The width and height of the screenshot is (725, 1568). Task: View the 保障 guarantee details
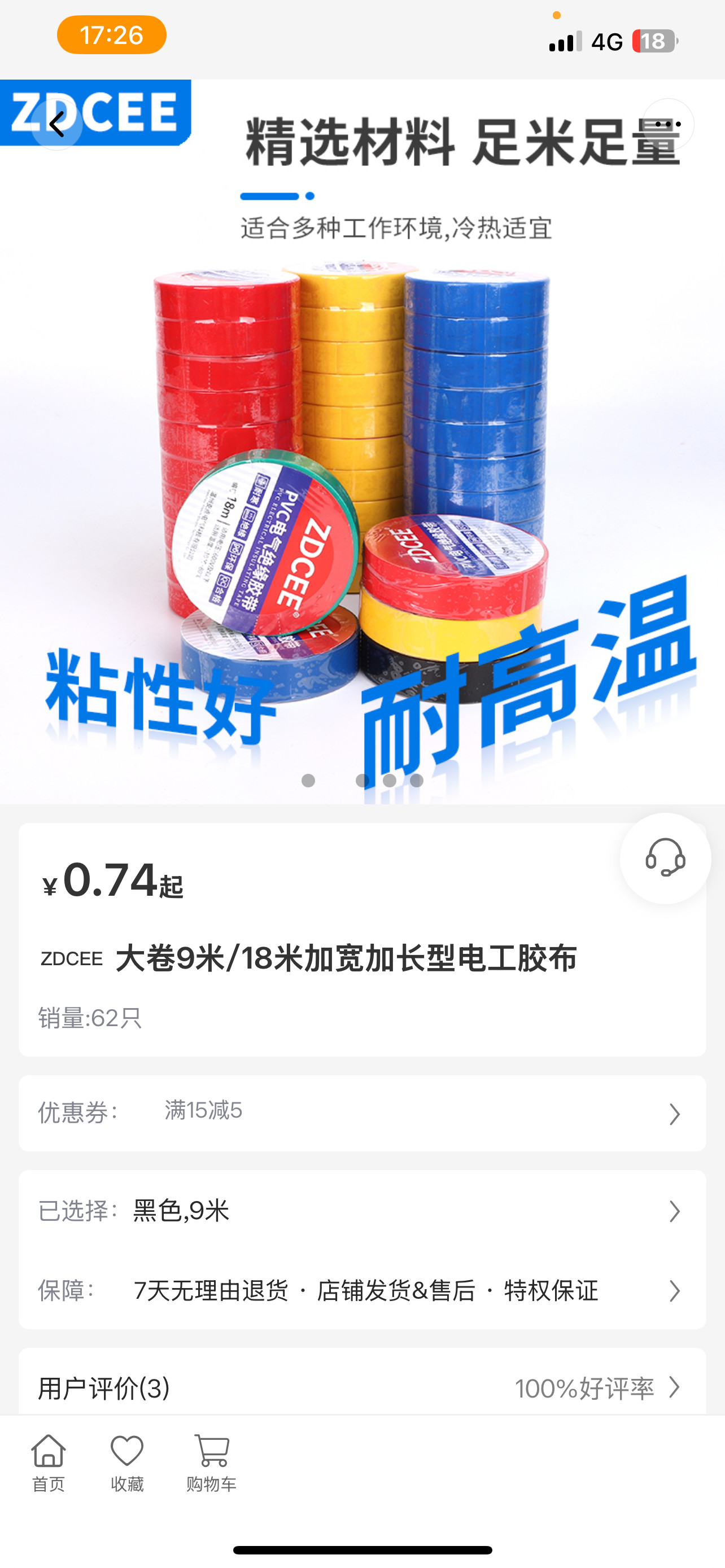coord(361,1290)
